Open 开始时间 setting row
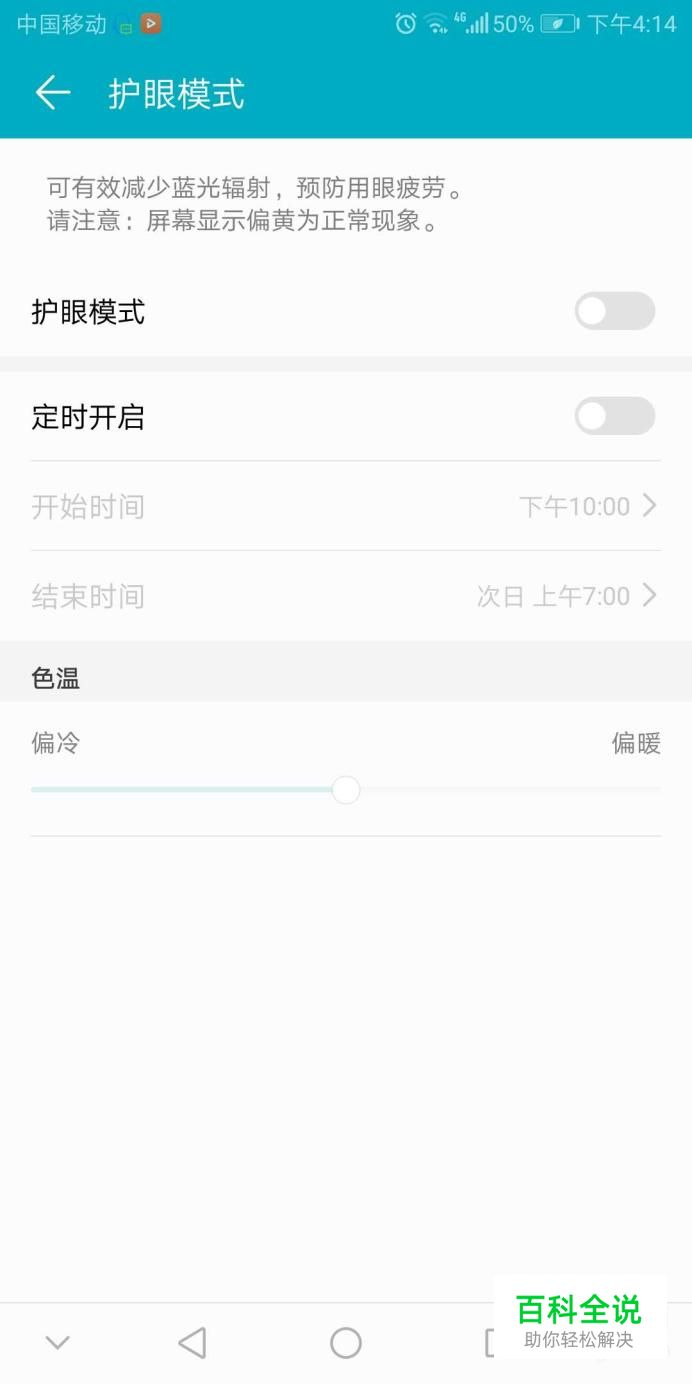The image size is (692, 1384). (x=346, y=506)
